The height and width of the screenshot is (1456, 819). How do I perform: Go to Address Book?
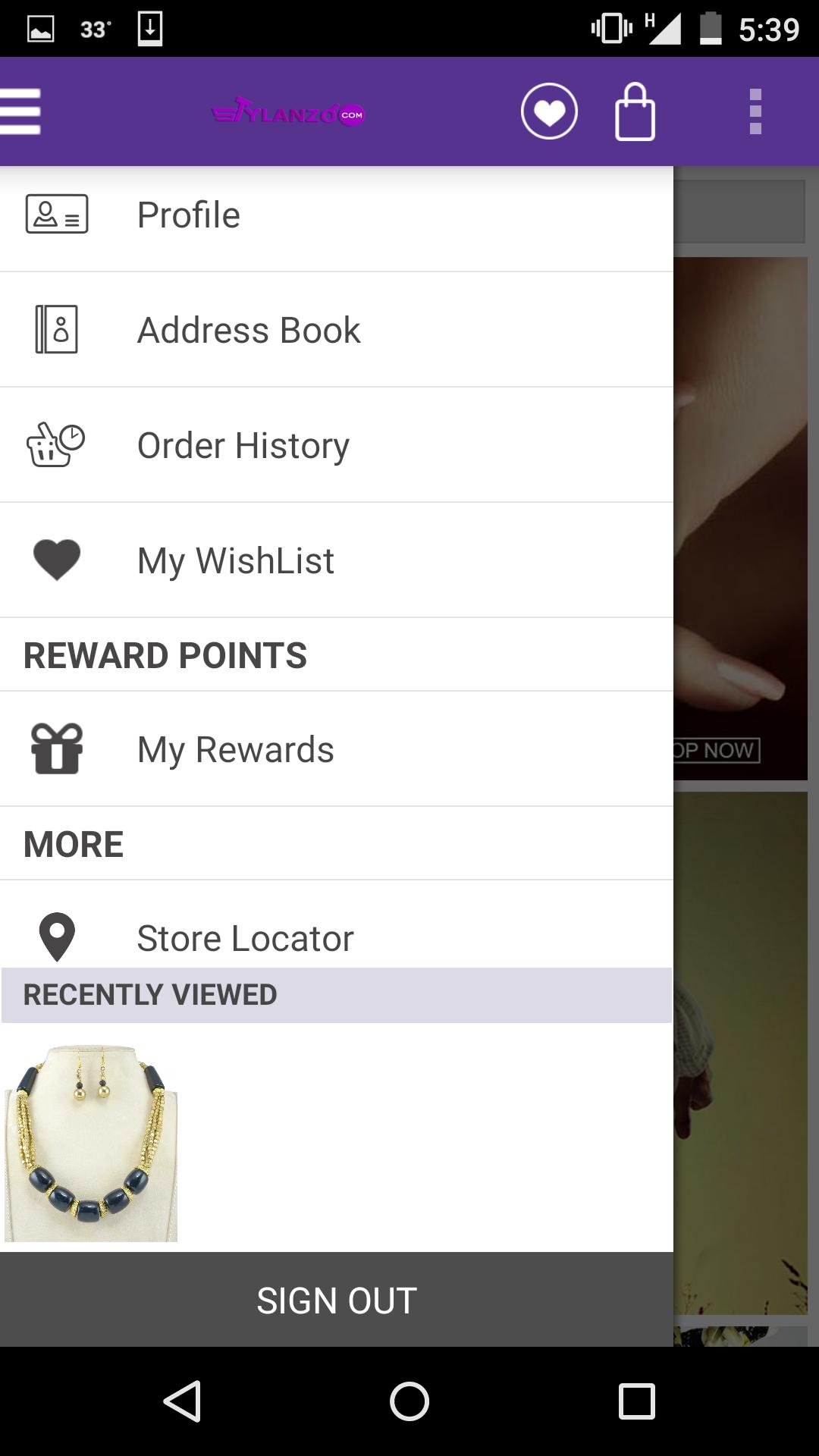point(336,330)
